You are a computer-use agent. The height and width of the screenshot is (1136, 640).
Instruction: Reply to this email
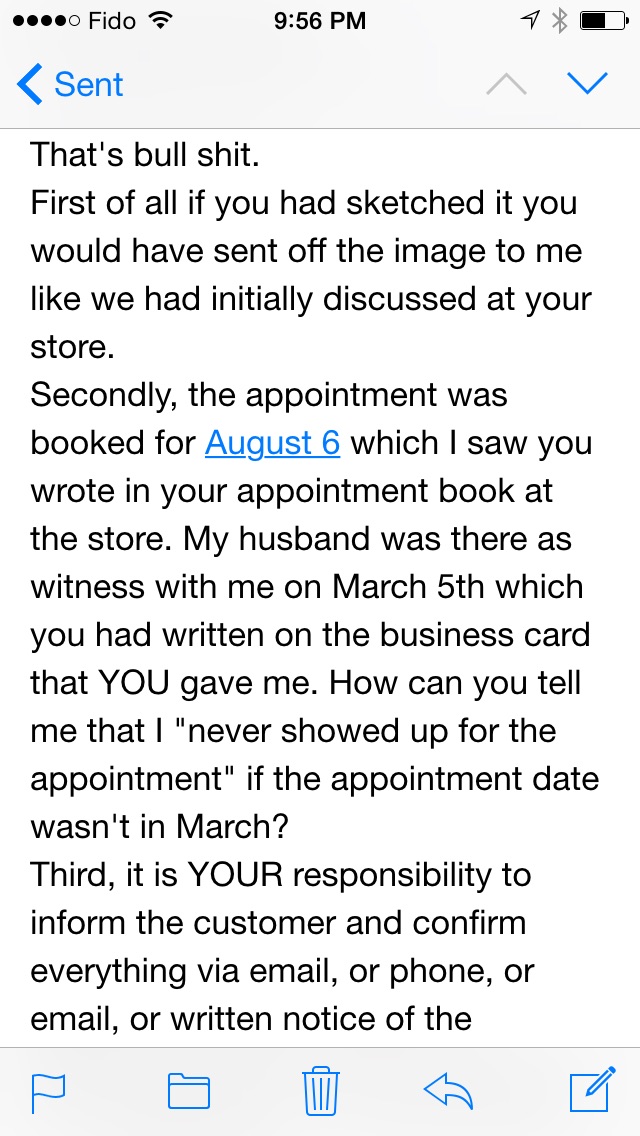click(448, 1091)
